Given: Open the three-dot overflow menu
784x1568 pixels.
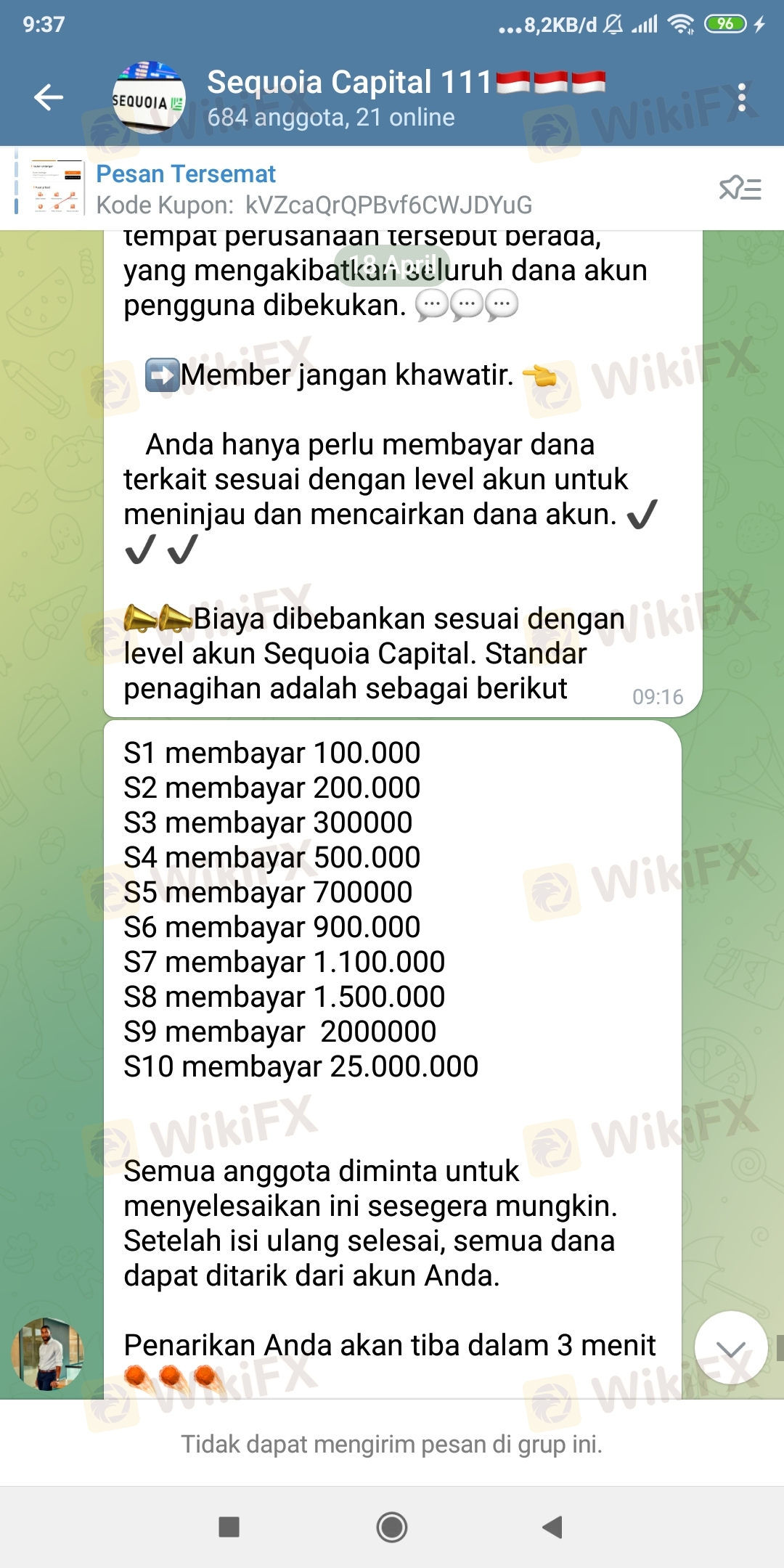Looking at the screenshot, I should [741, 97].
